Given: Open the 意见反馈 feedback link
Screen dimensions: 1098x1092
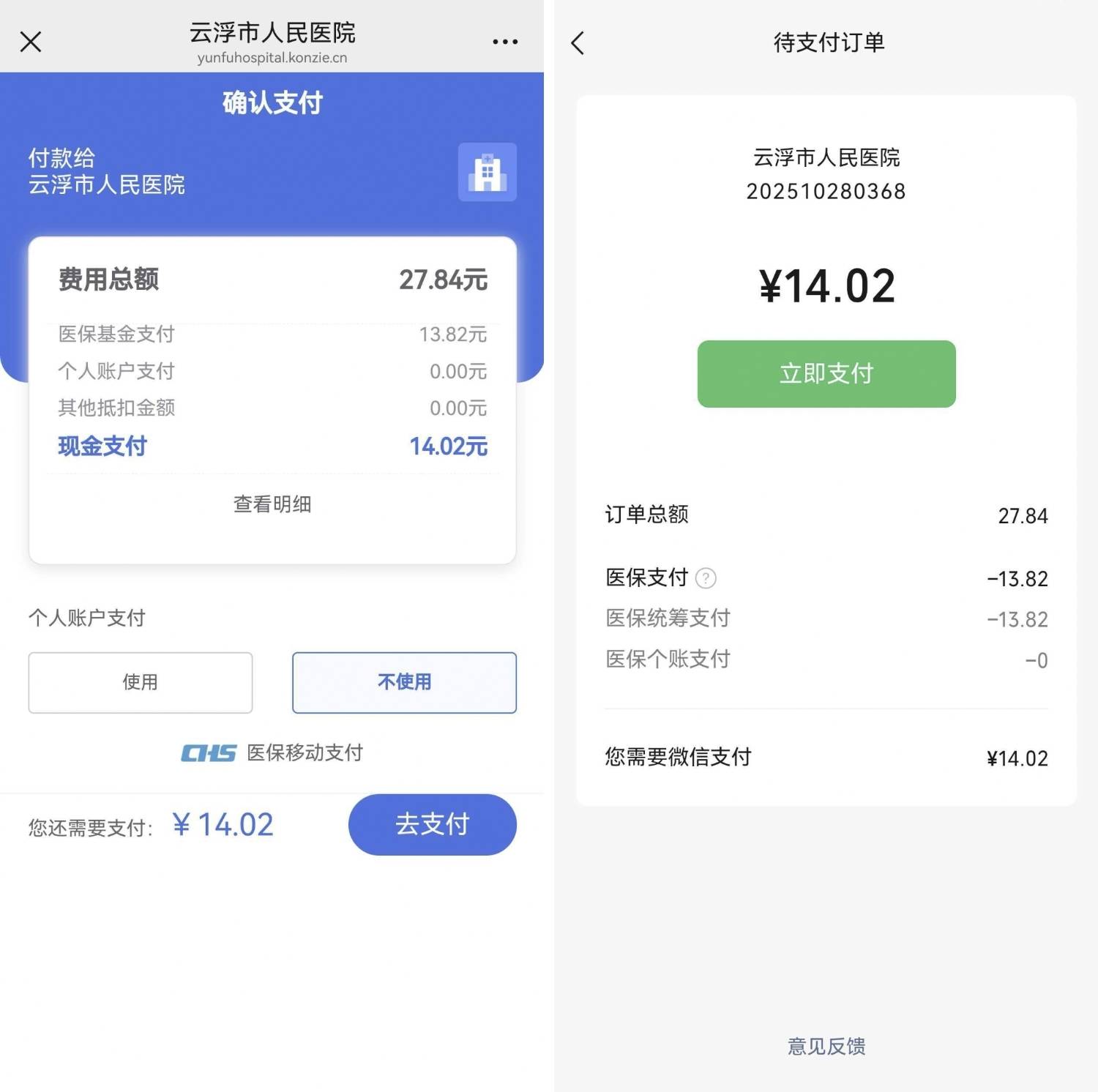Looking at the screenshot, I should [x=826, y=1046].
